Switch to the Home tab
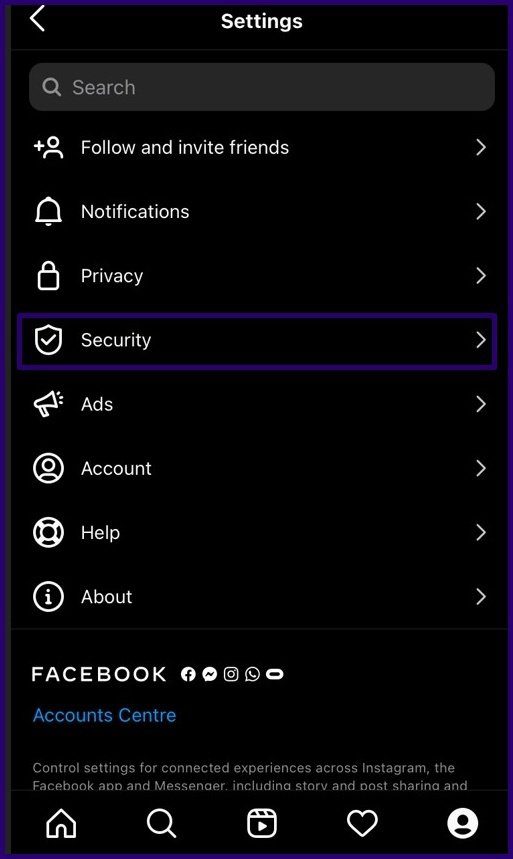This screenshot has width=513, height=859. point(61,823)
